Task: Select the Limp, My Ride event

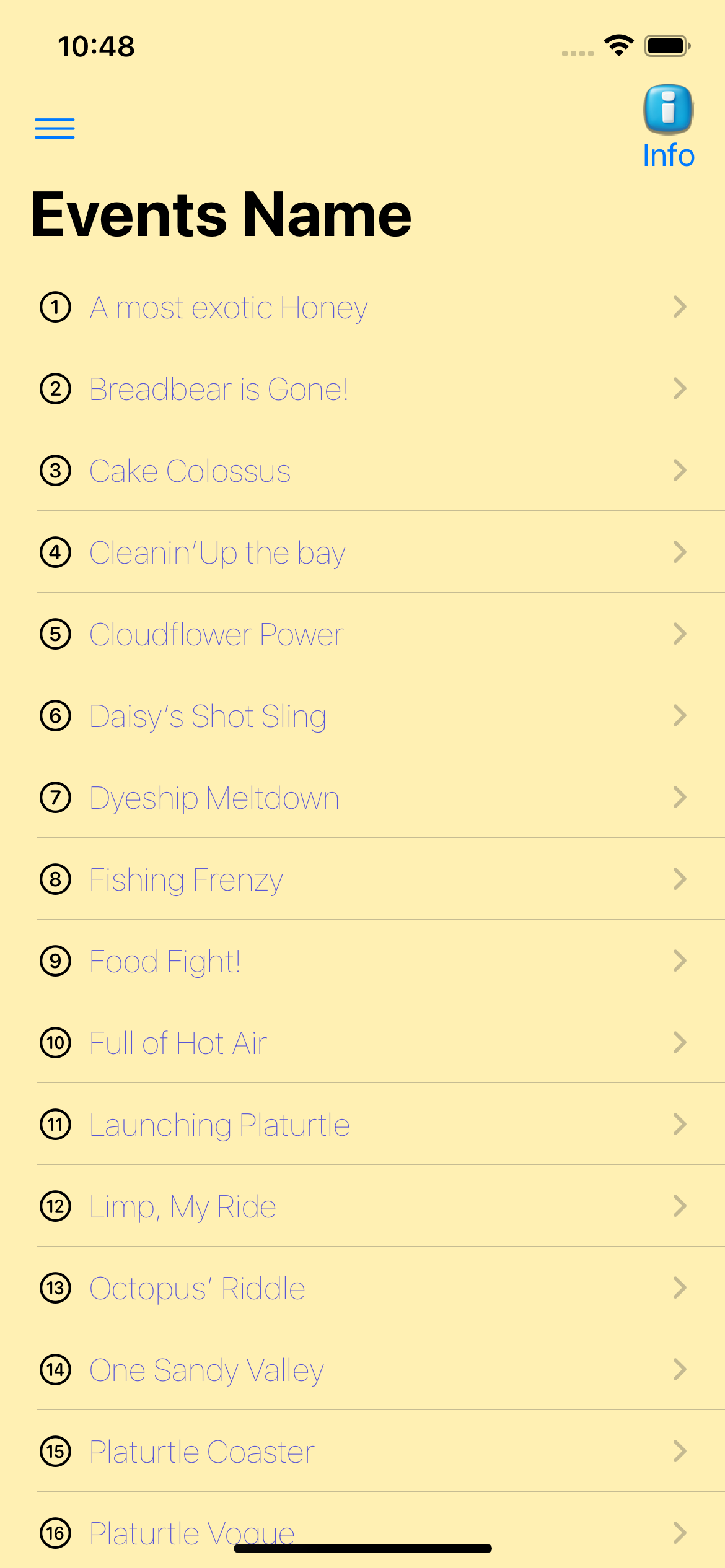Action: pyautogui.click(x=362, y=1207)
